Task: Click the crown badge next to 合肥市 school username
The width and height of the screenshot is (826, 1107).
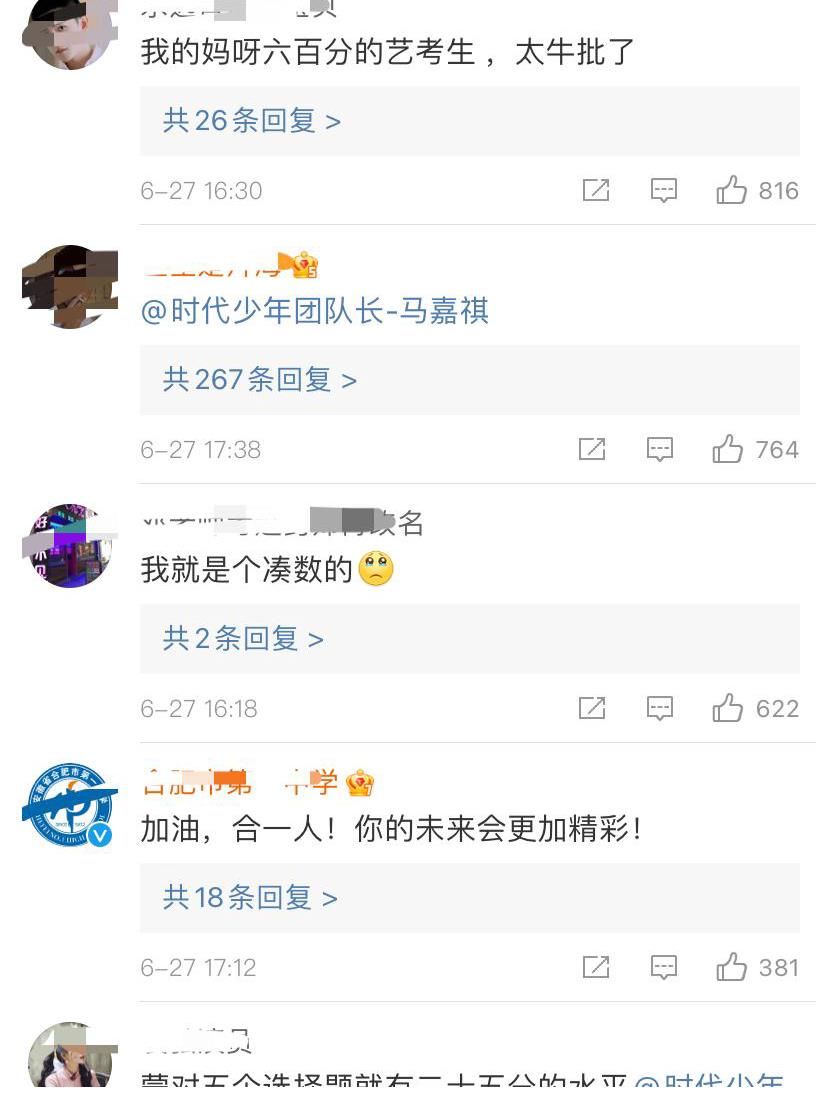Action: [358, 784]
